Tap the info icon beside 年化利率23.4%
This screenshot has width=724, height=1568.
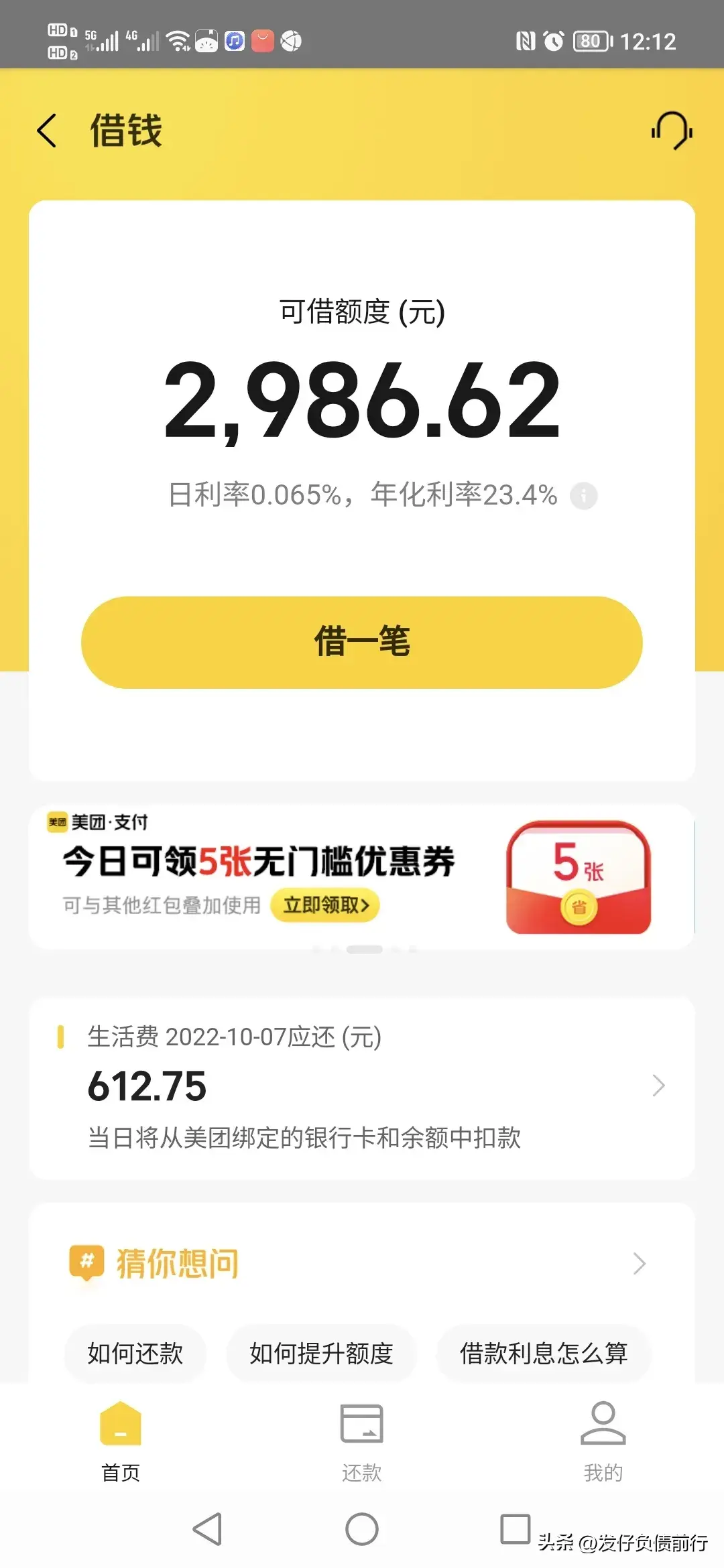584,497
